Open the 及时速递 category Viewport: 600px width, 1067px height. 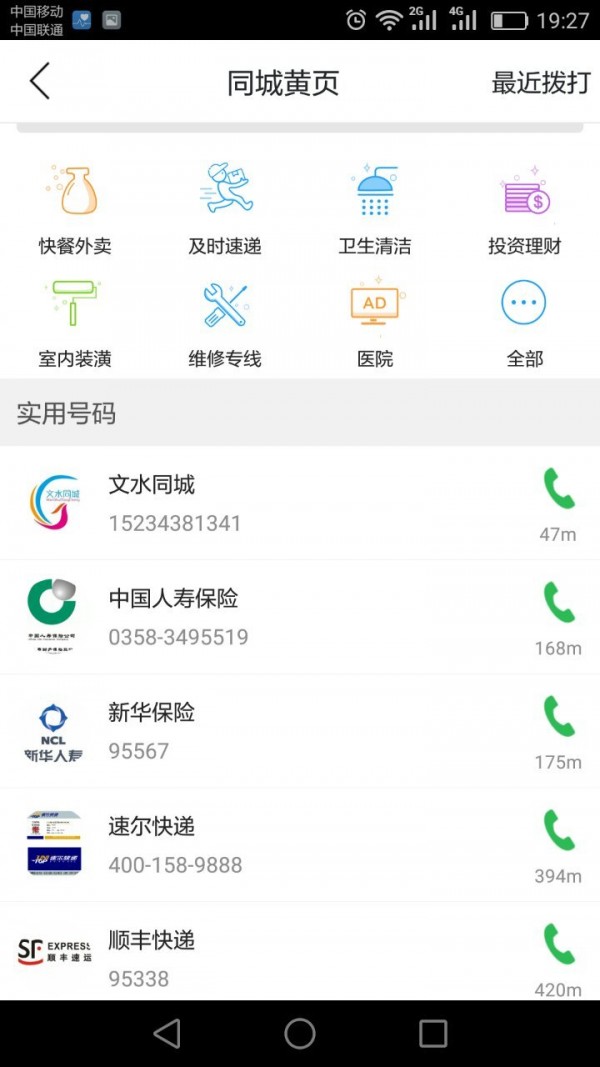[225, 210]
